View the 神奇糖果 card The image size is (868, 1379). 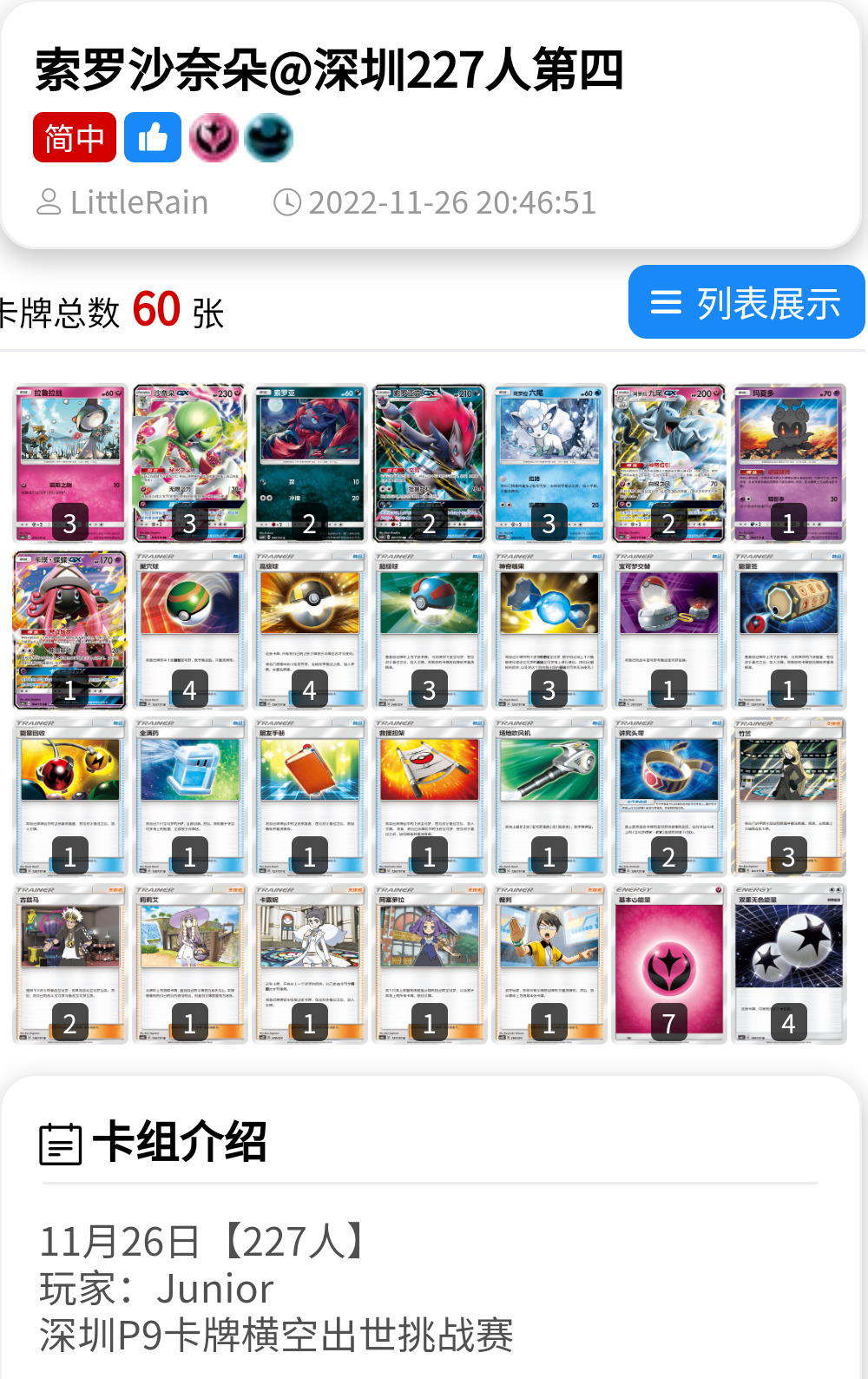pyautogui.click(x=549, y=630)
